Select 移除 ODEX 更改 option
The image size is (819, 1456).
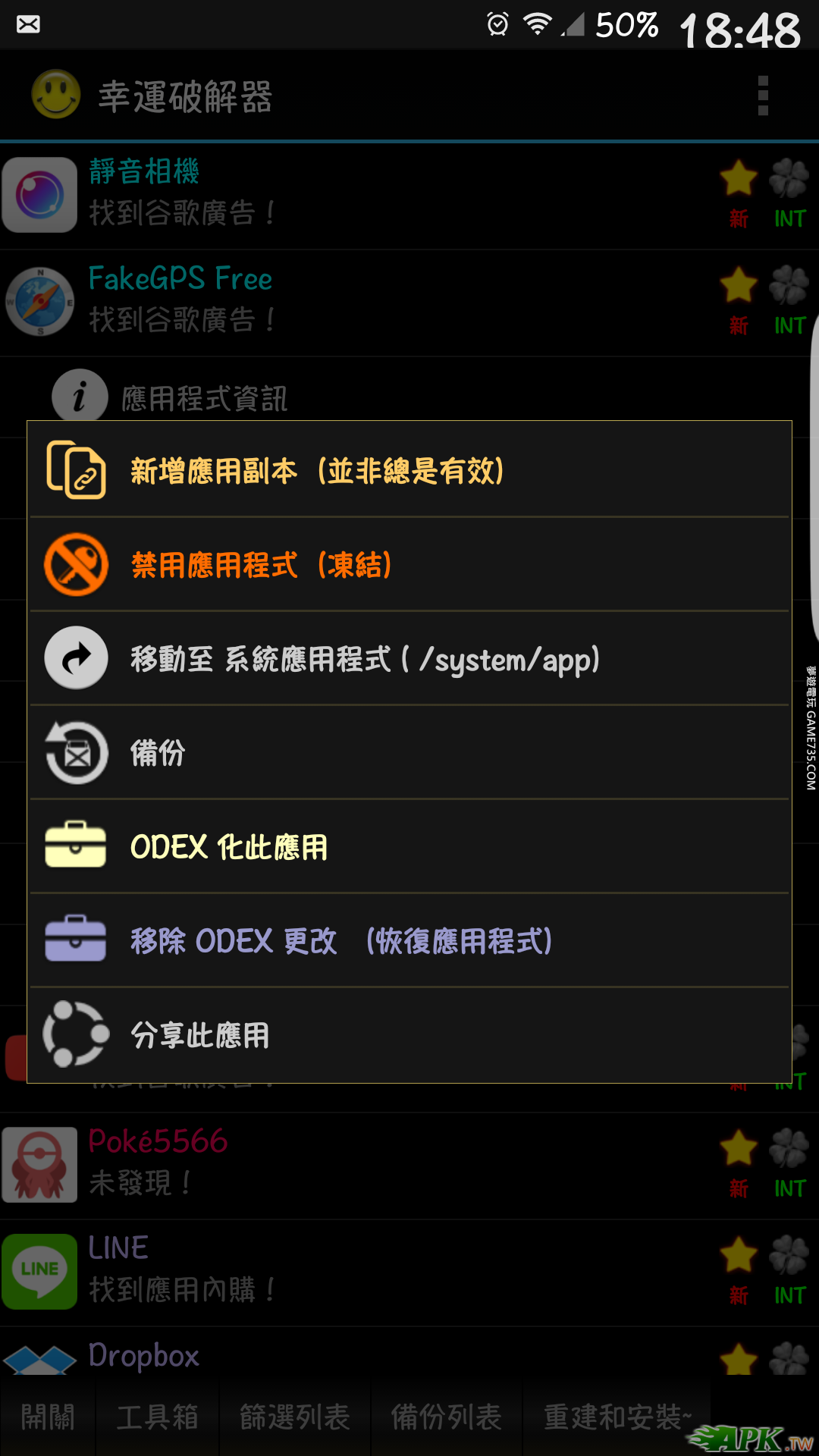(x=409, y=941)
